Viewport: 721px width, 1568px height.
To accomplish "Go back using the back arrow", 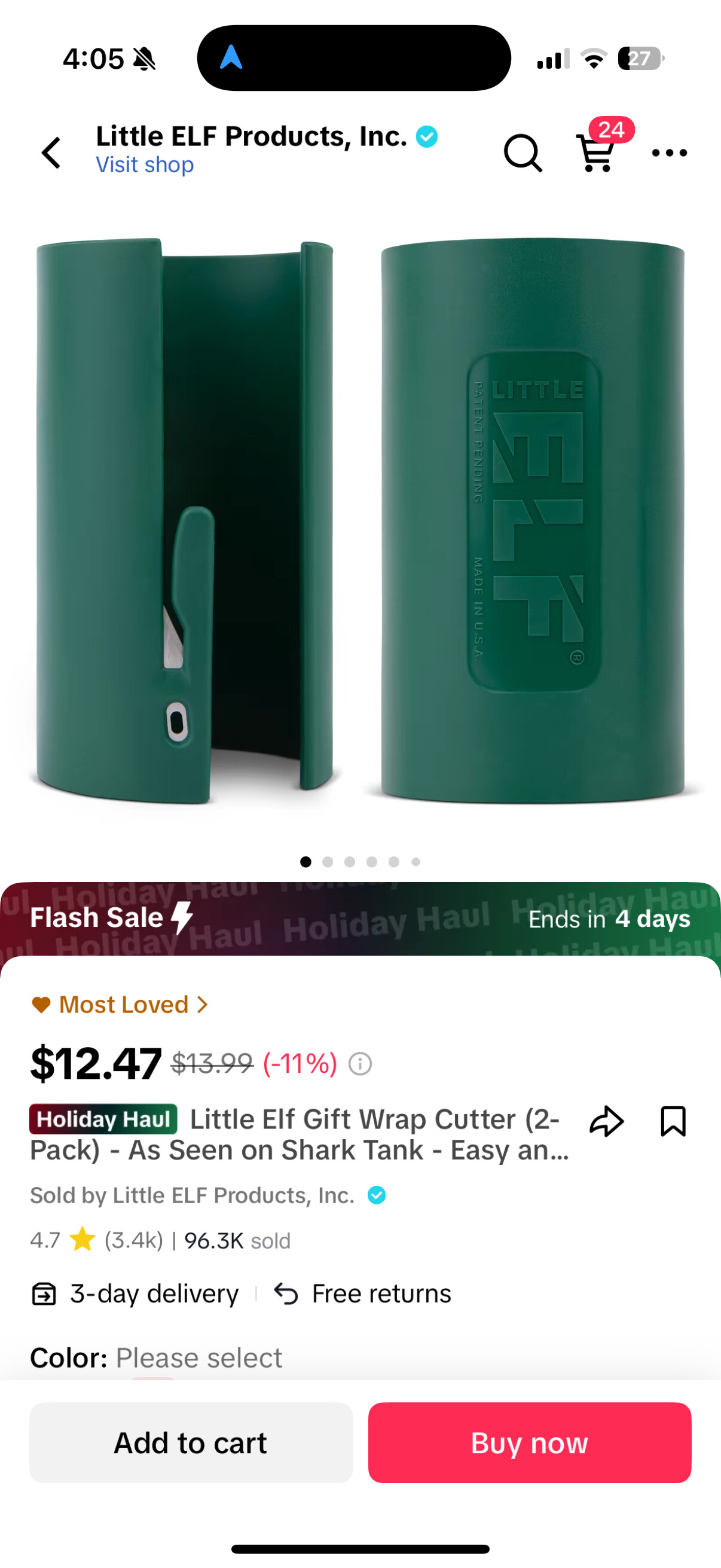I will click(51, 152).
